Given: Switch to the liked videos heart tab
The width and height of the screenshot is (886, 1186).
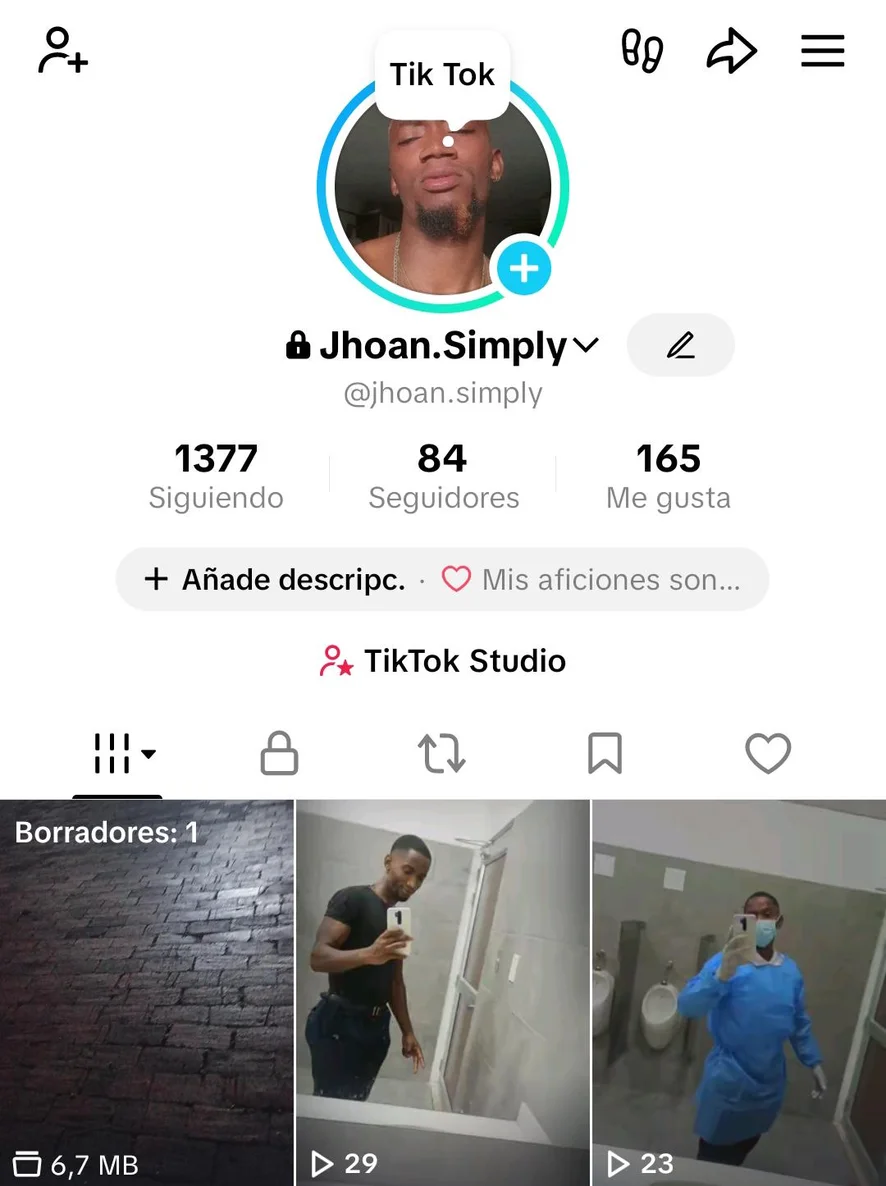Looking at the screenshot, I should point(768,753).
